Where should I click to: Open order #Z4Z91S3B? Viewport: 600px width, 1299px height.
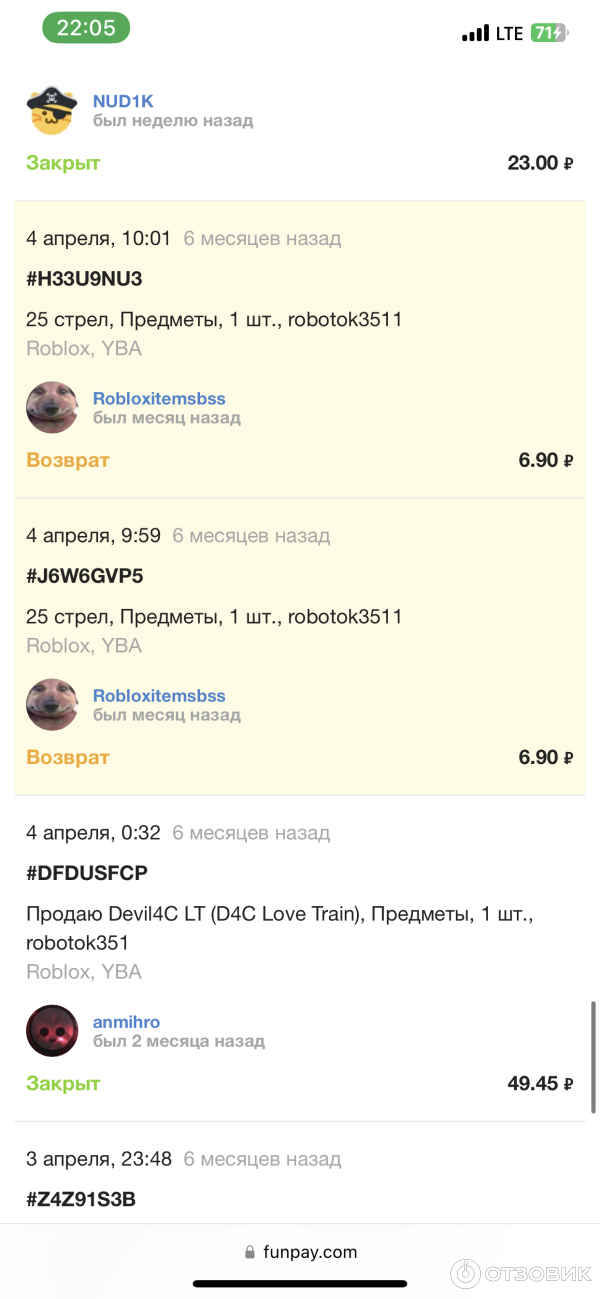(x=81, y=1198)
